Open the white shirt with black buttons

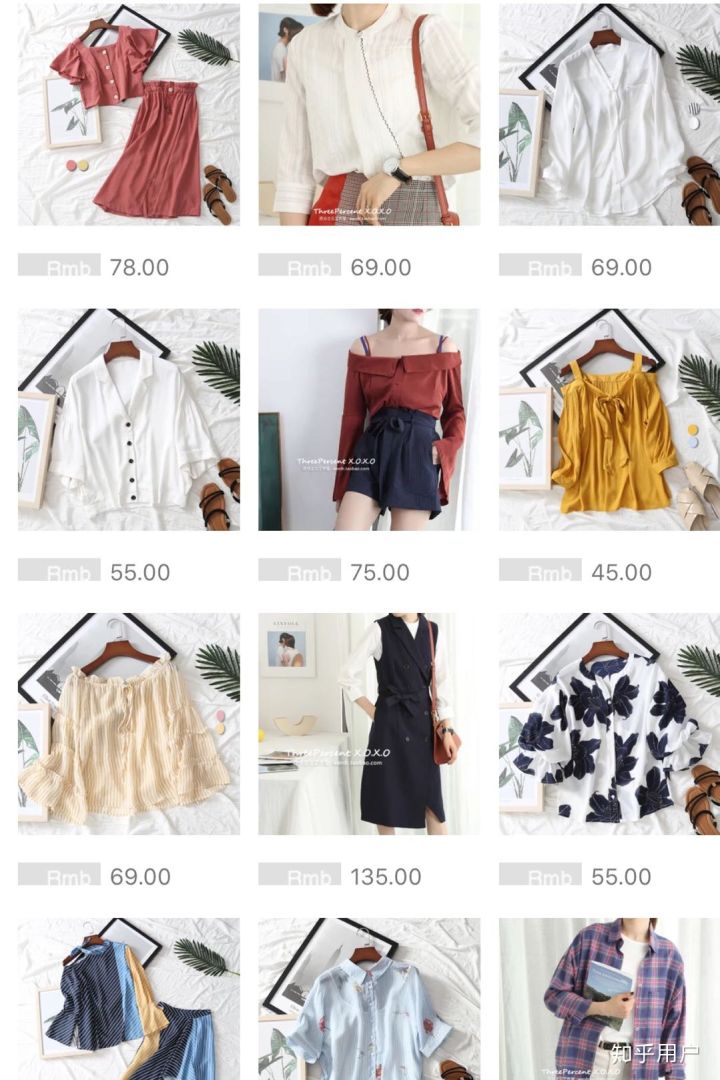[x=128, y=420]
